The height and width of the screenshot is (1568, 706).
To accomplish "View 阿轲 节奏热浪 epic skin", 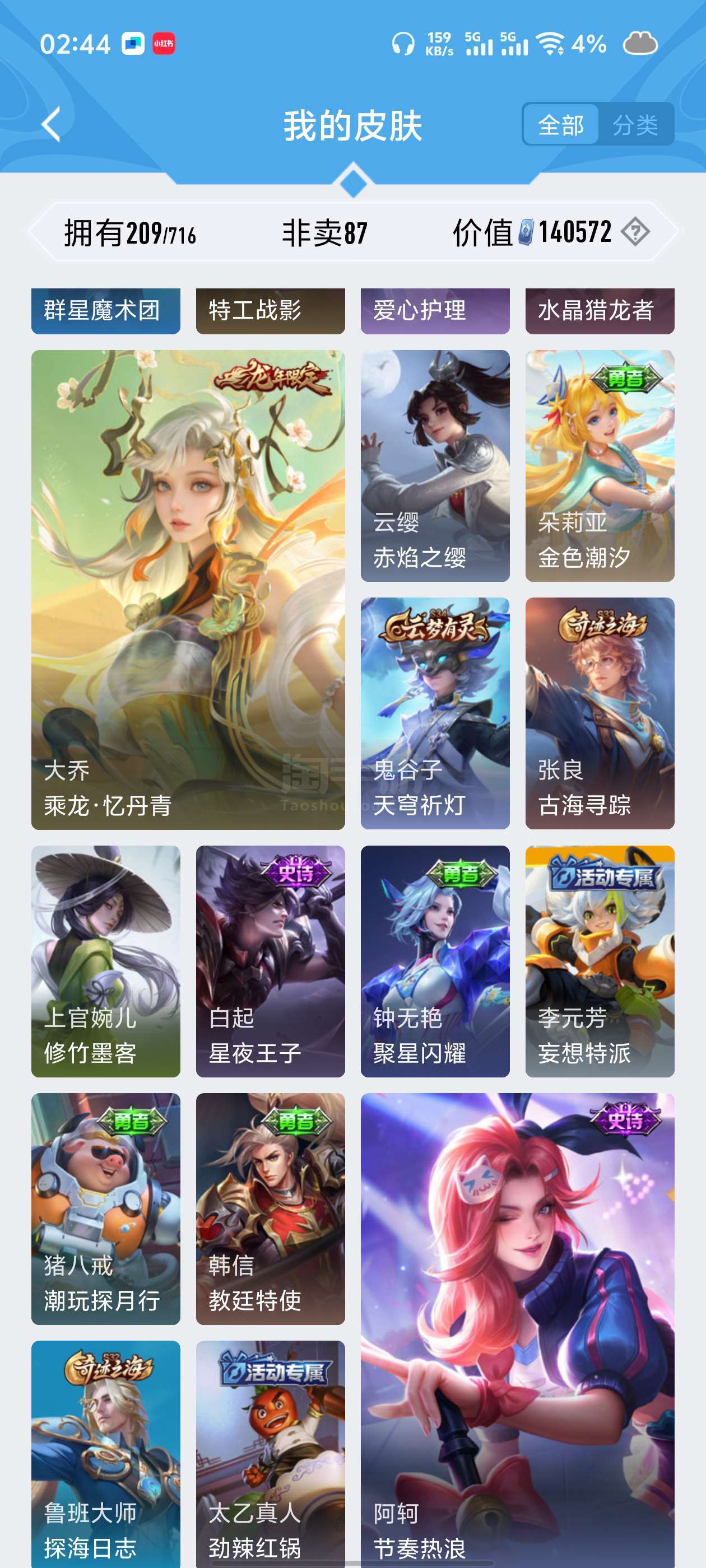I will 517,1331.
